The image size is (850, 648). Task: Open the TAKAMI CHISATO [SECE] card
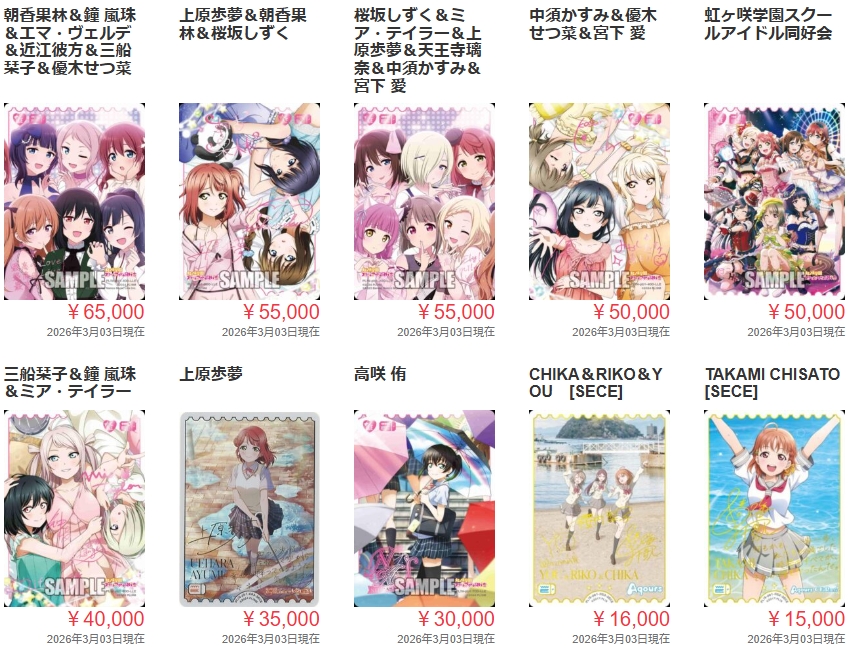pos(774,509)
